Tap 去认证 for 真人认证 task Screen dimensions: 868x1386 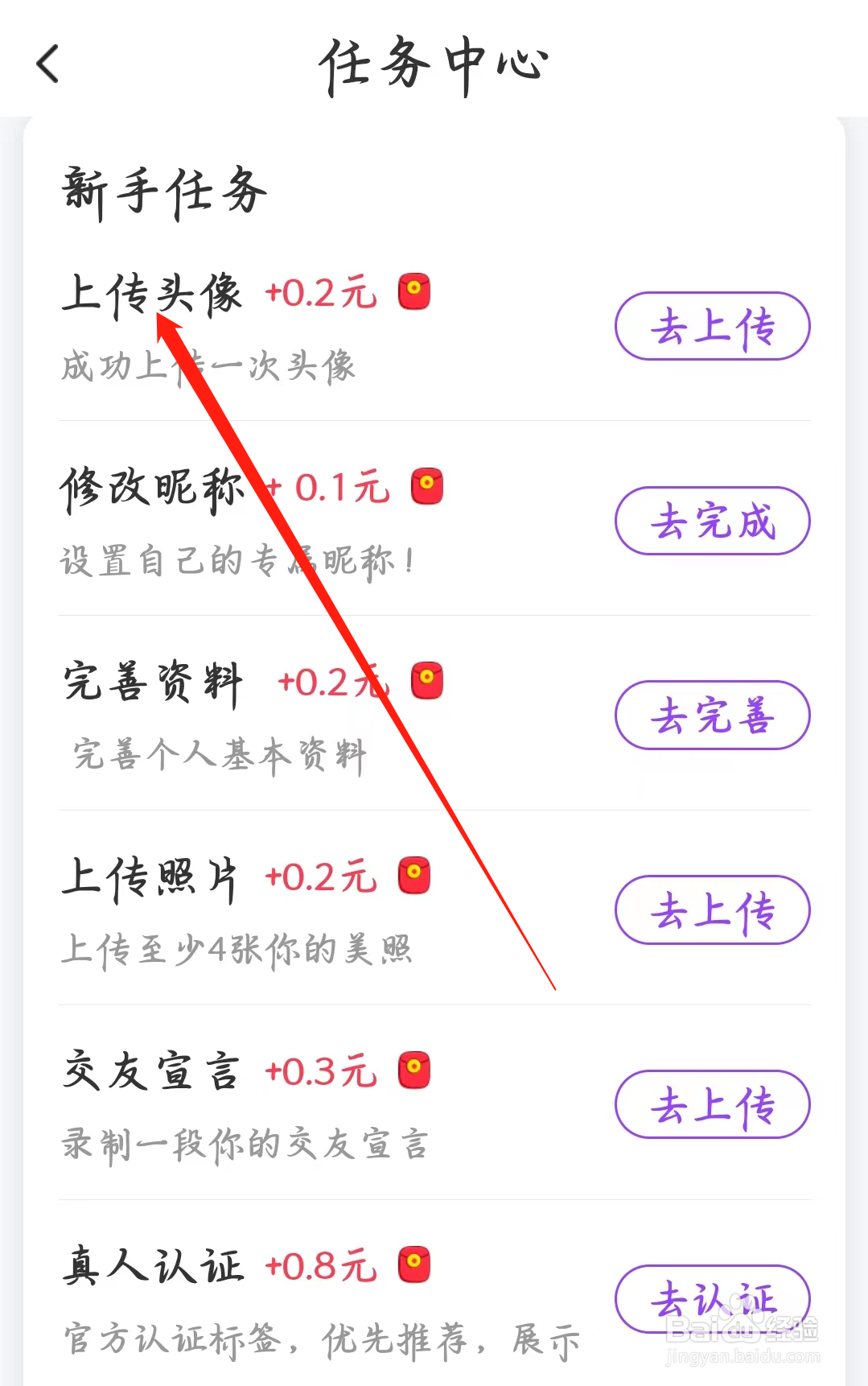point(712,1297)
